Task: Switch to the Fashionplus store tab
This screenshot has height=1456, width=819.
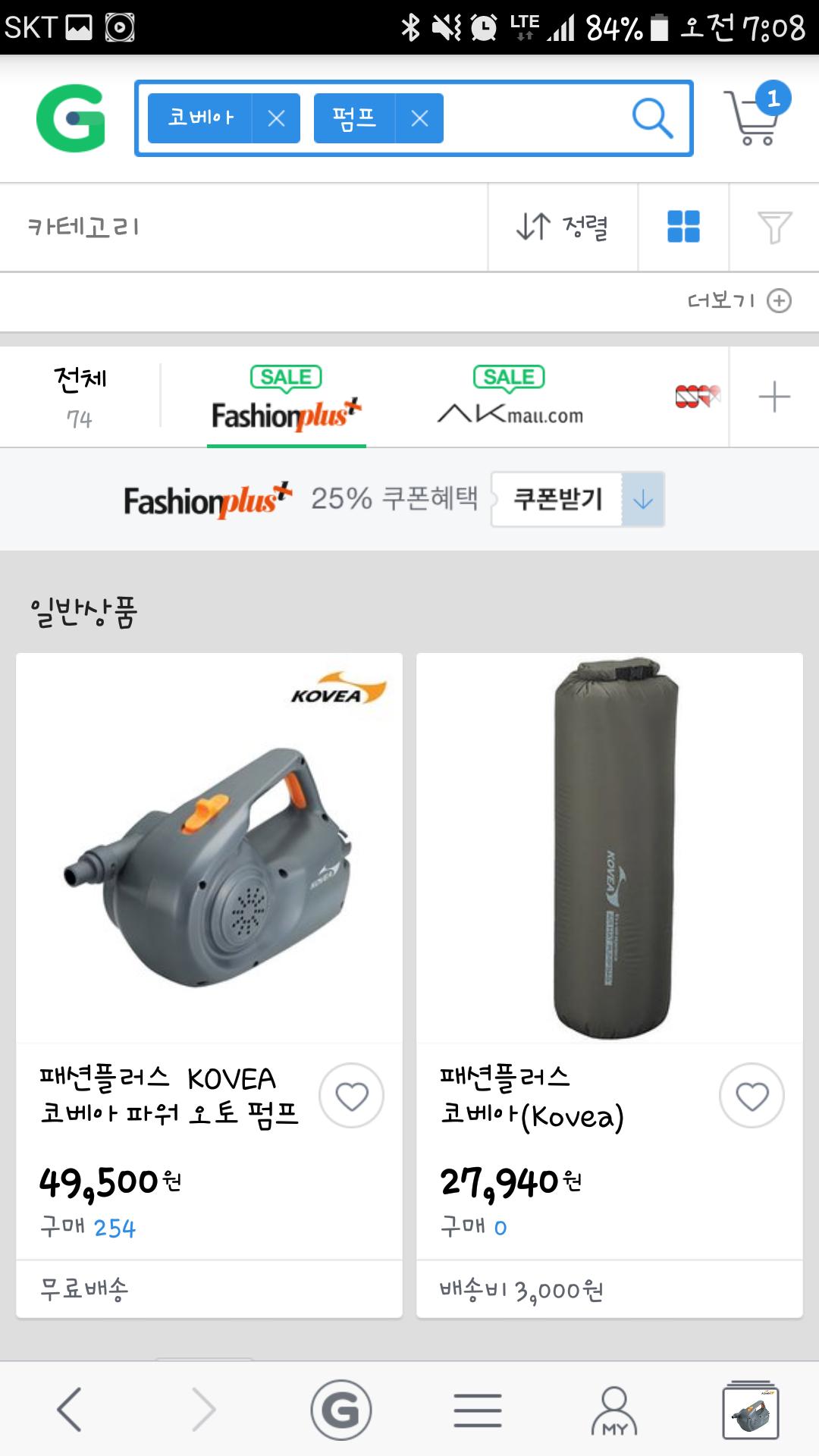Action: point(286,398)
